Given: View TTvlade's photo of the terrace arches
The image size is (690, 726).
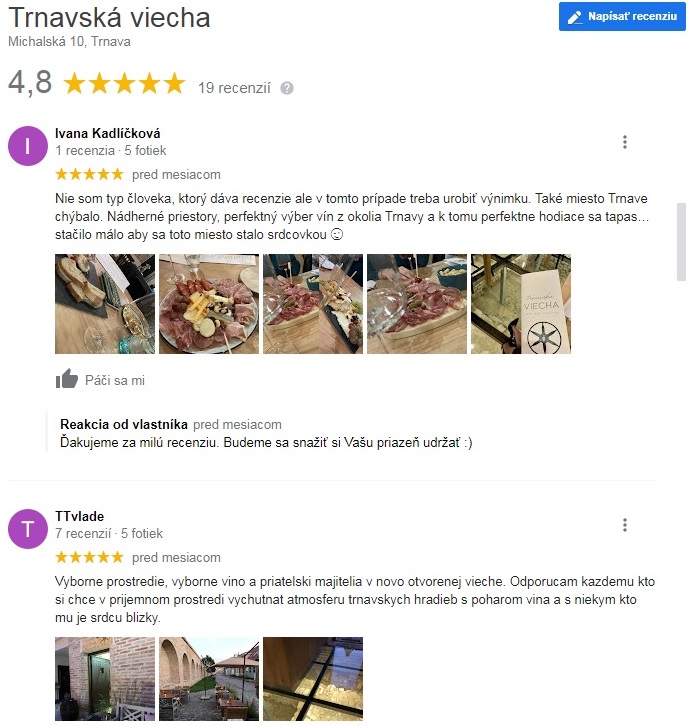Looking at the screenshot, I should coord(208,680).
